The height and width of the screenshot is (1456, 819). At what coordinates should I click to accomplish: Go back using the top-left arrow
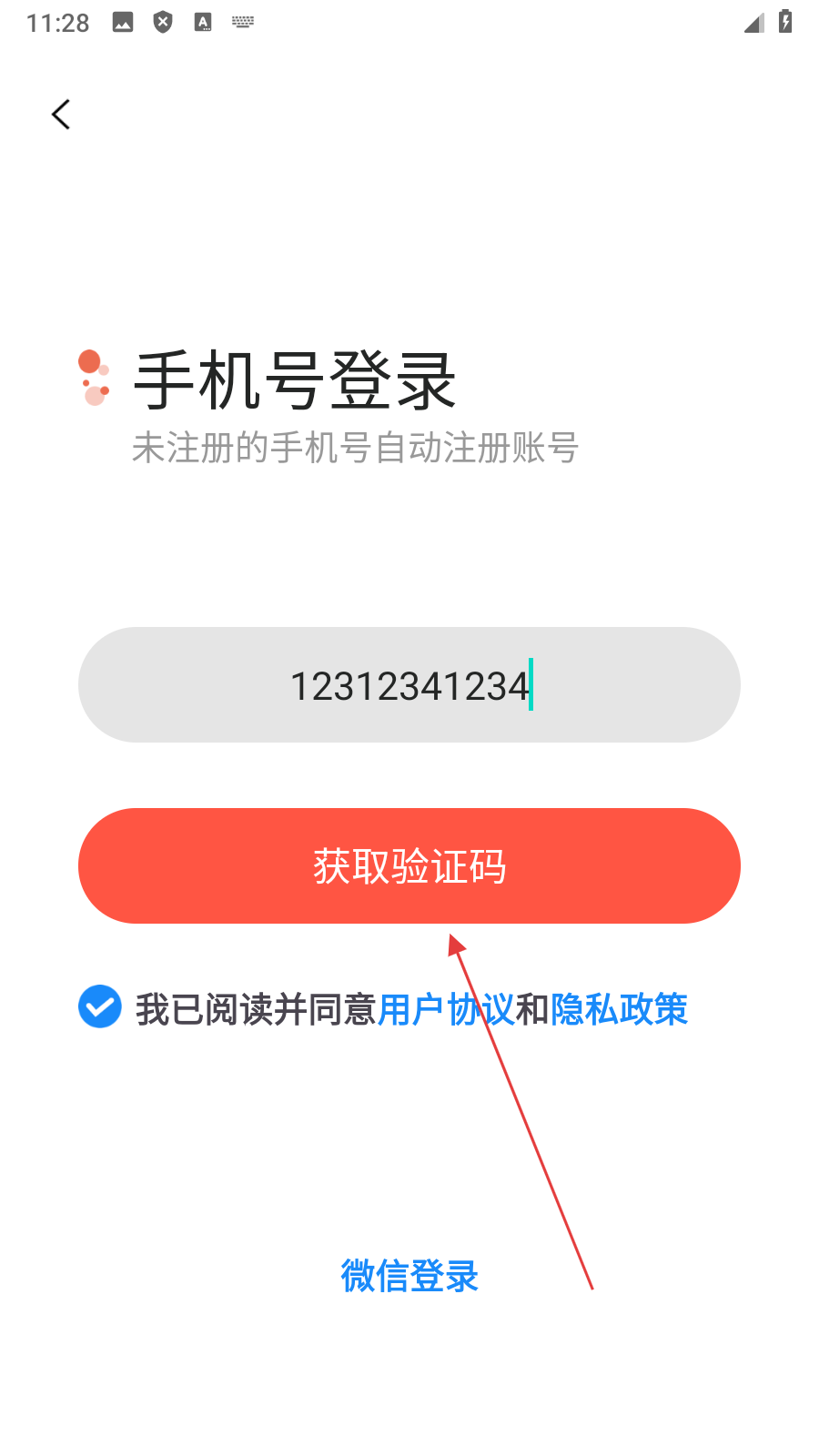click(x=61, y=115)
